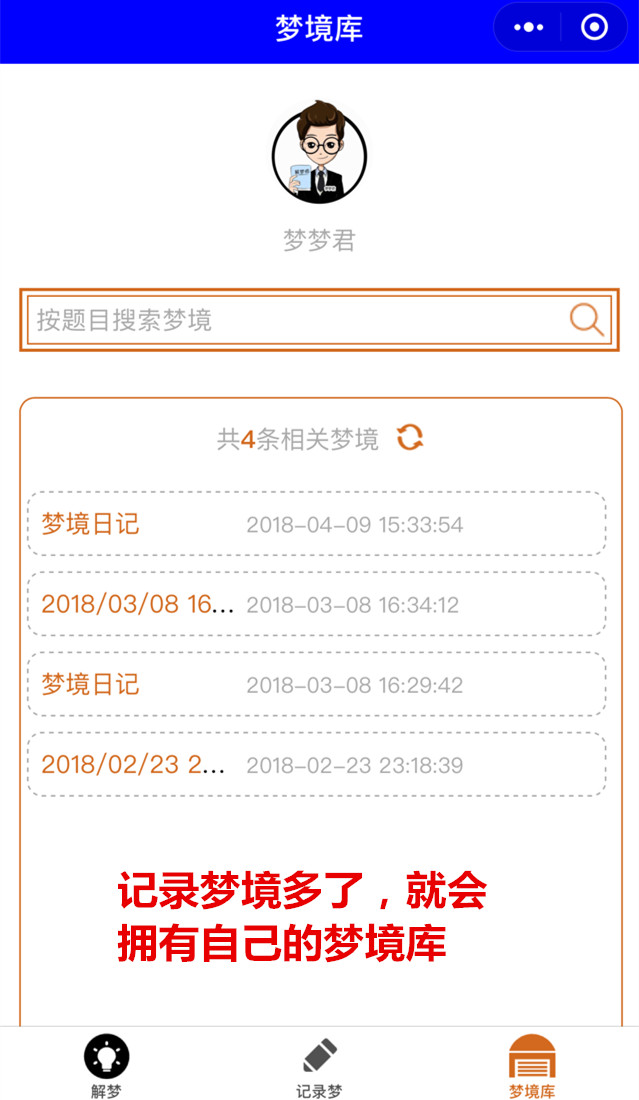Tap the magnifier search icon
Viewport: 639px width, 1100px height.
click(x=587, y=320)
